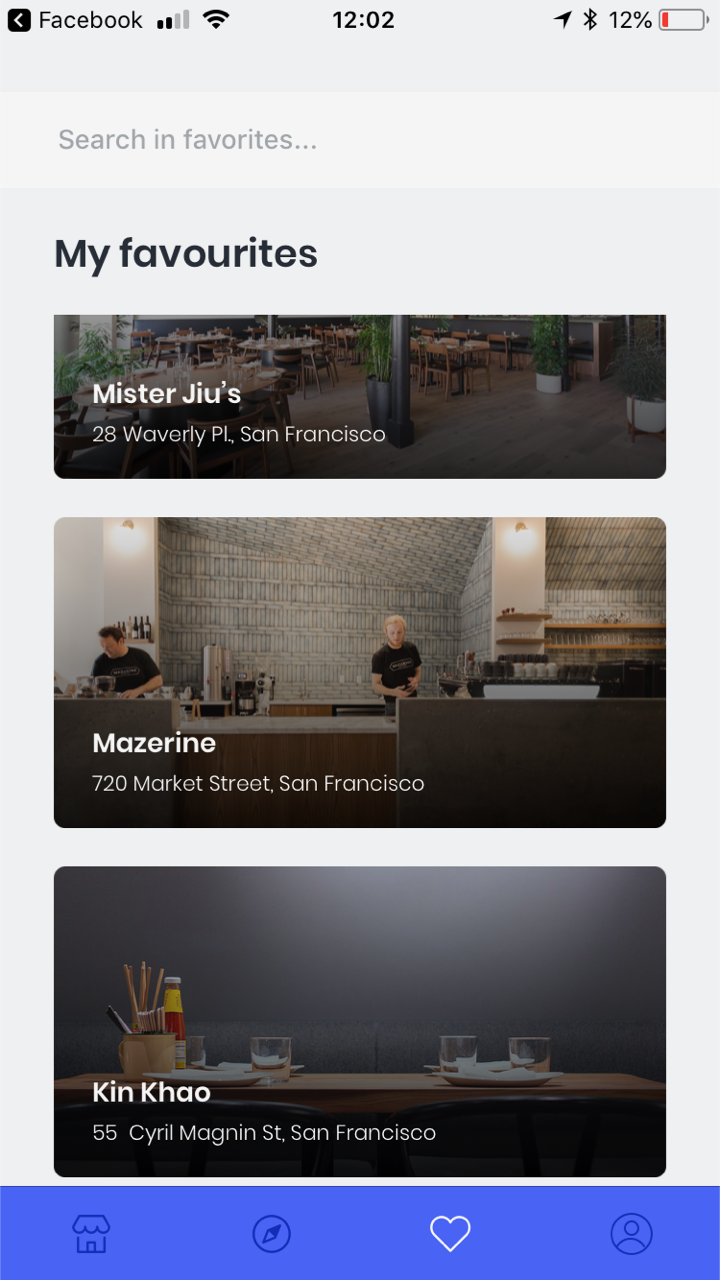Select the heart favourites tab
This screenshot has width=720, height=1280.
(x=450, y=1234)
